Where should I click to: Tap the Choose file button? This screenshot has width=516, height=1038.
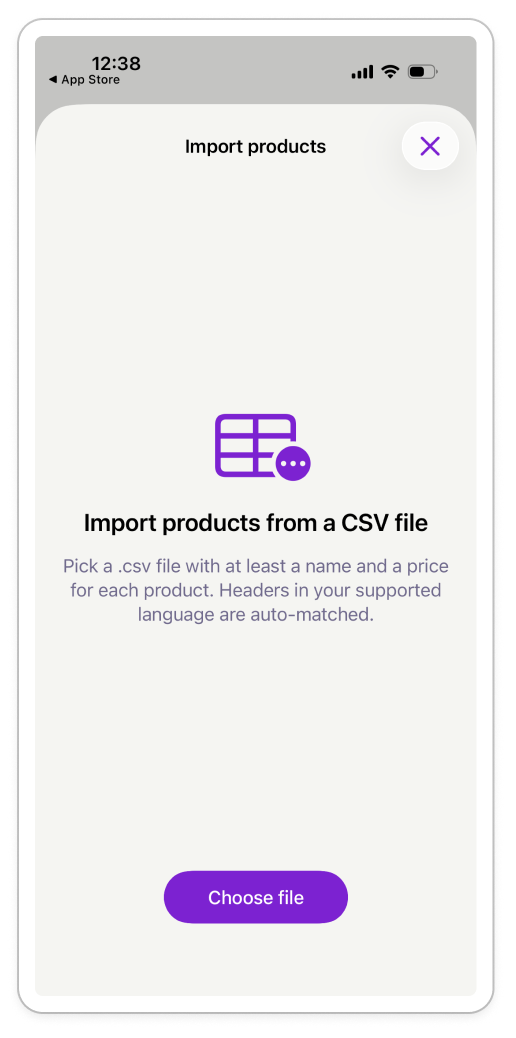pos(256,897)
